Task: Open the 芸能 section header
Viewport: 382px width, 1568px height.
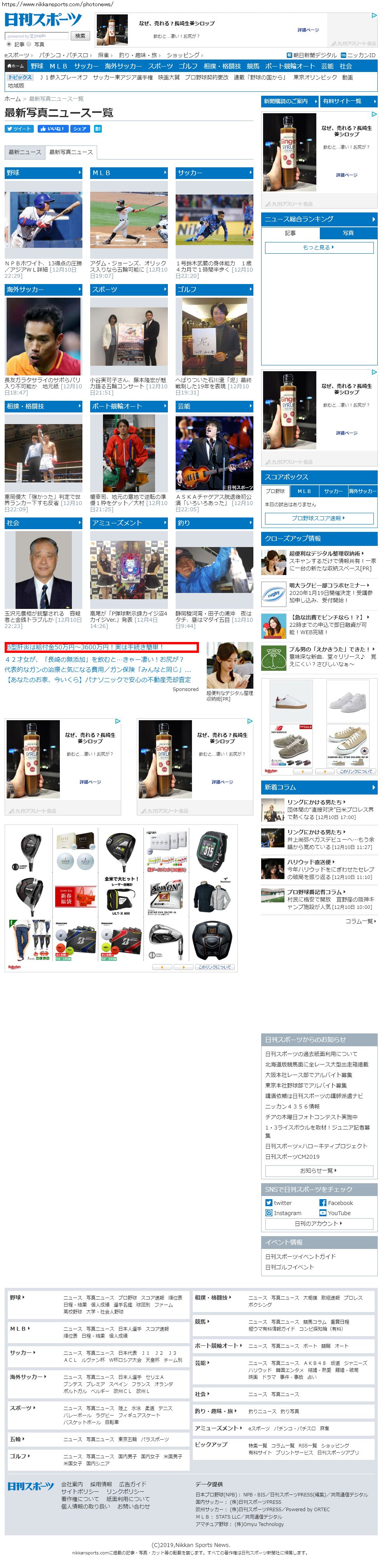Action: tap(214, 406)
